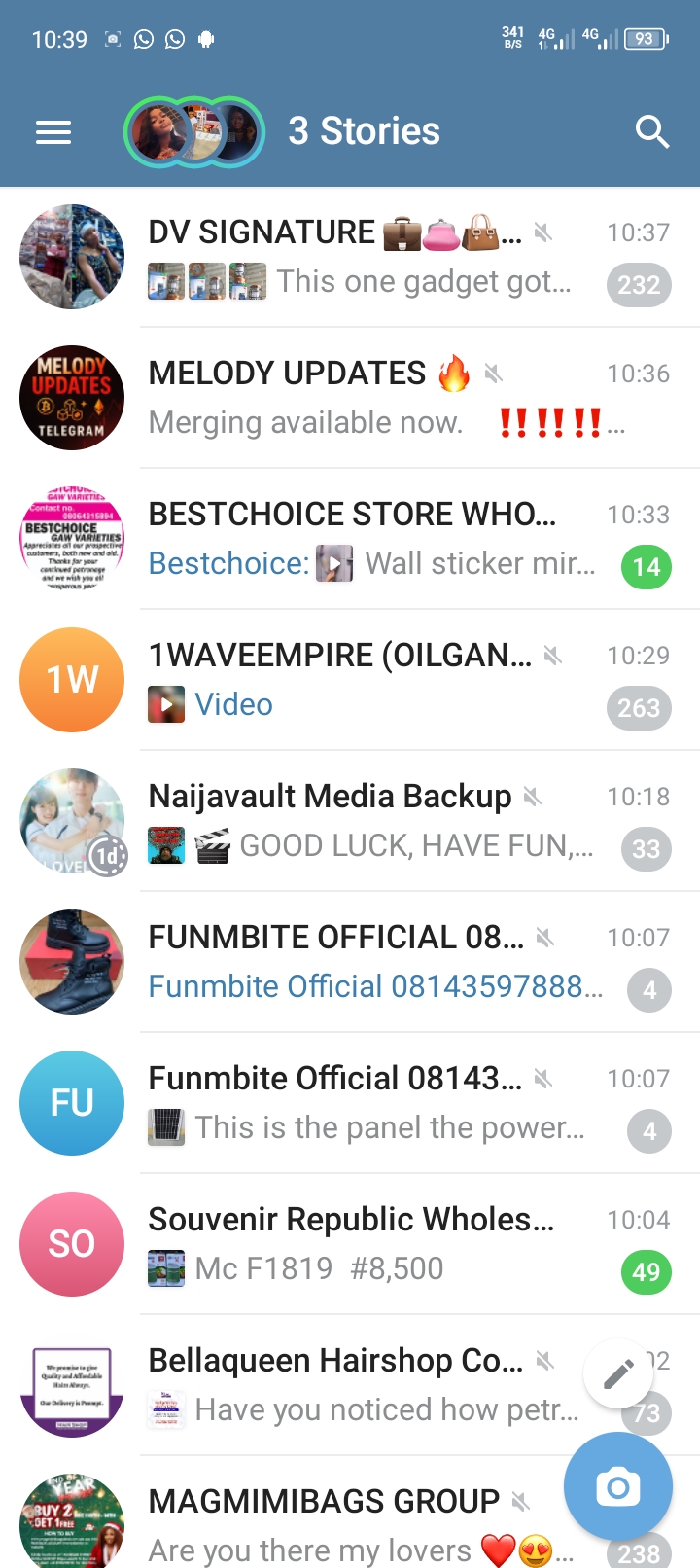
Task: Open Naijavault Media Backup chat
Action: tap(369, 821)
